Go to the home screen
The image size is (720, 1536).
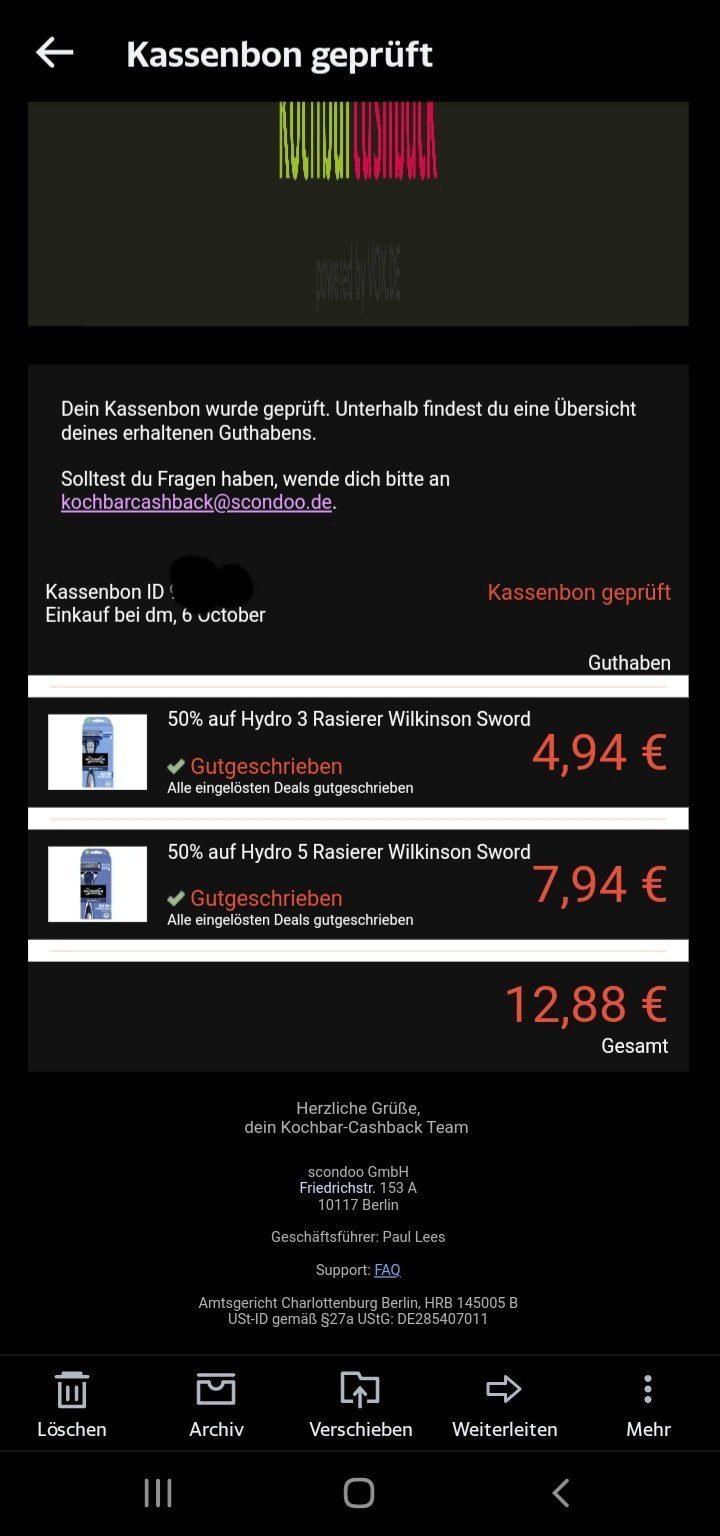(359, 1493)
